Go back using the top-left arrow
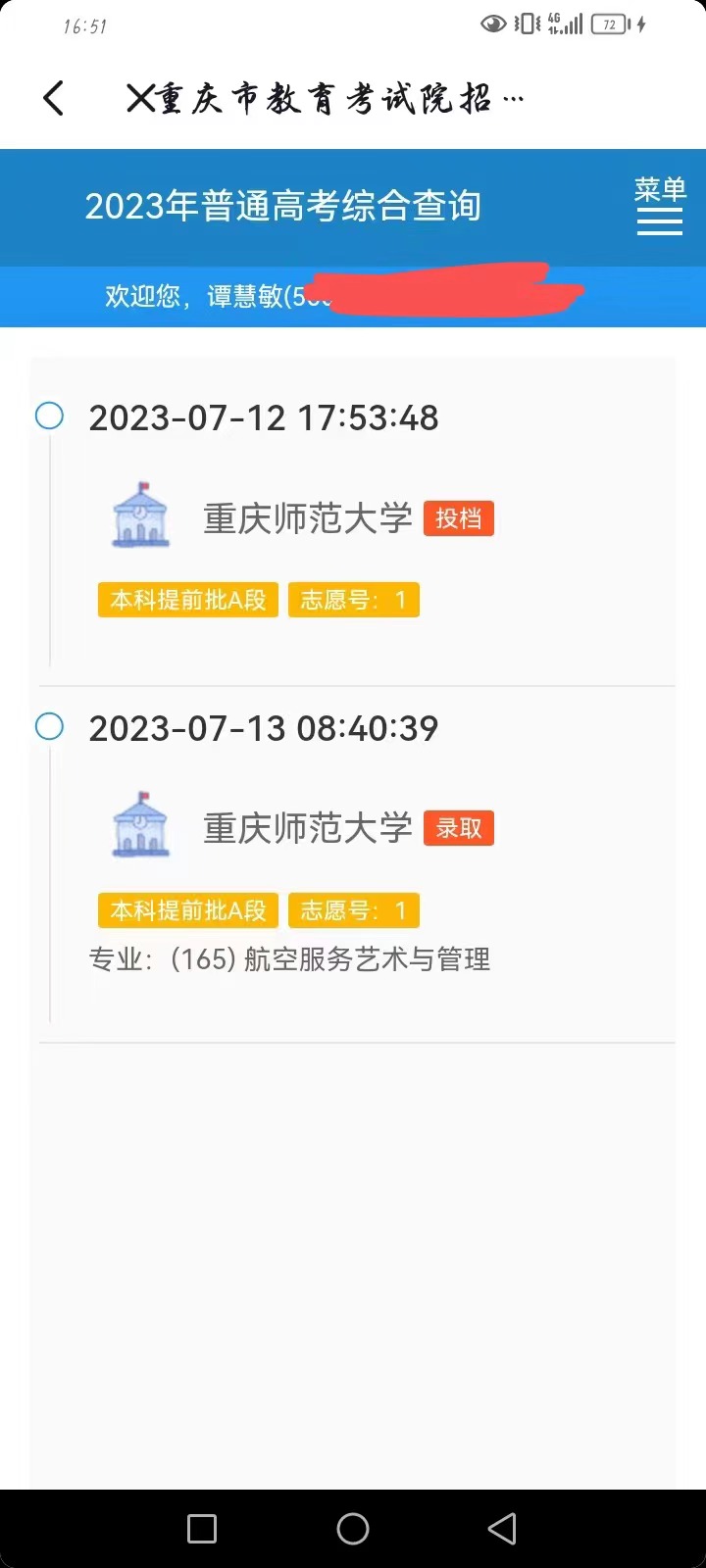 coord(54,98)
